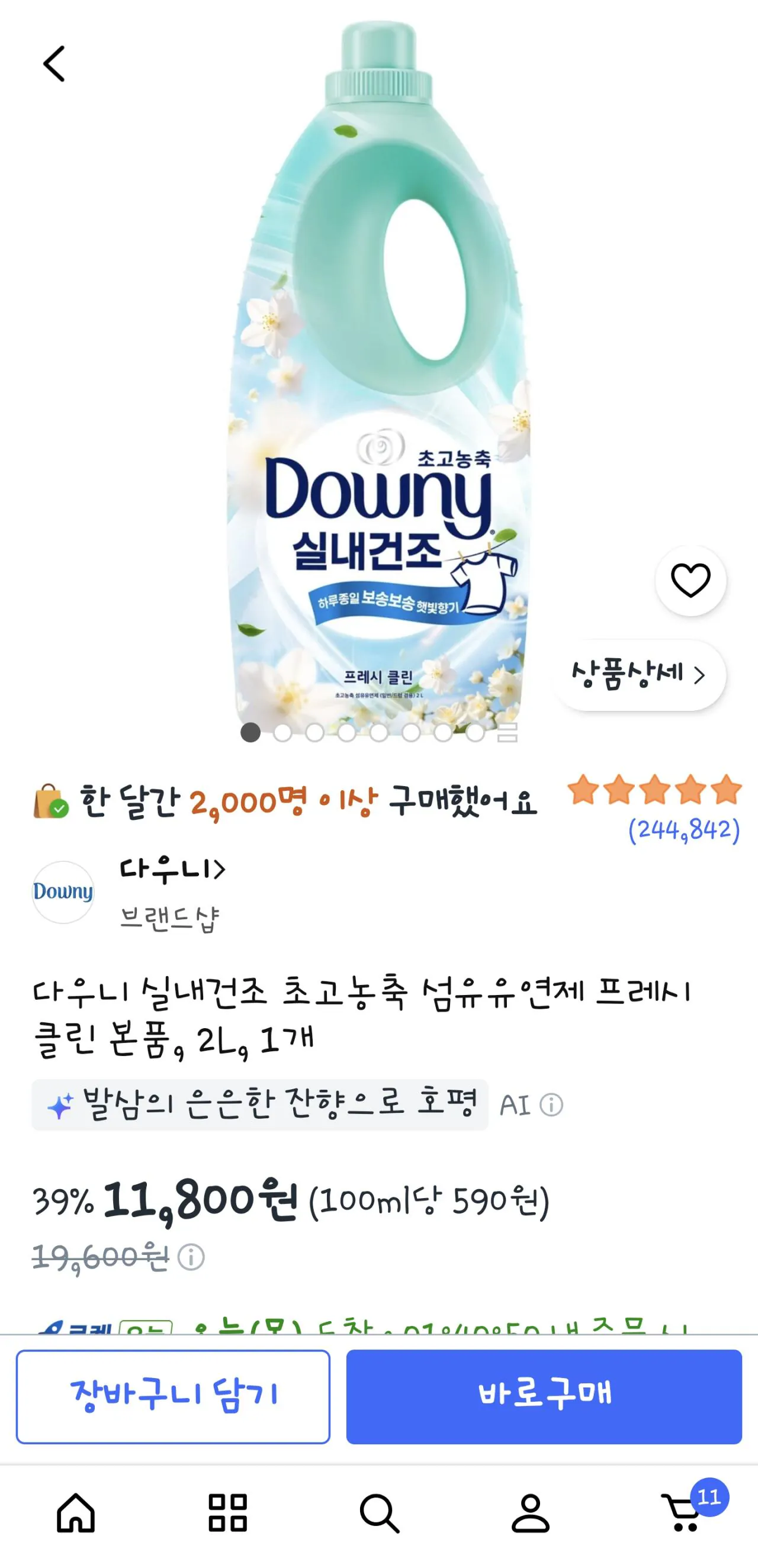Screen dimensions: 758x1568
Task: Buy now with 바로구매
Action: 544,1396
